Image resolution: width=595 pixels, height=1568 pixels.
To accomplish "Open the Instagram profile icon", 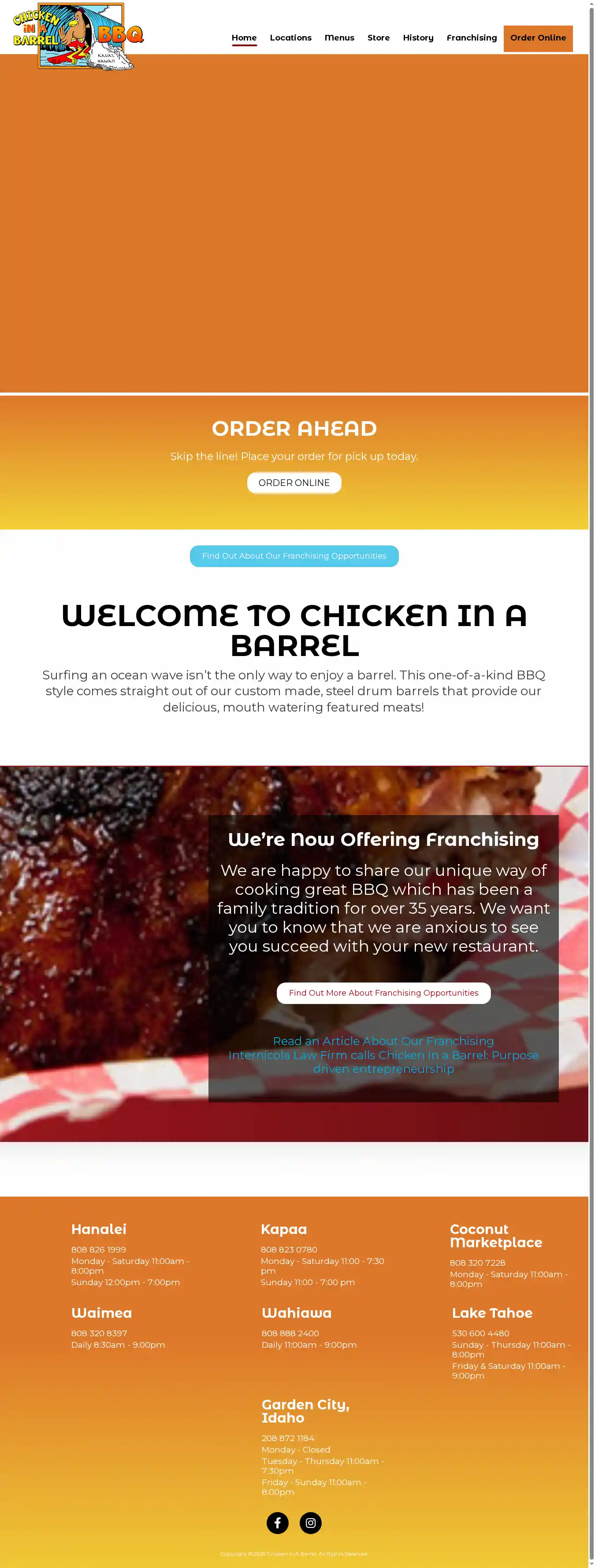I will [311, 1523].
